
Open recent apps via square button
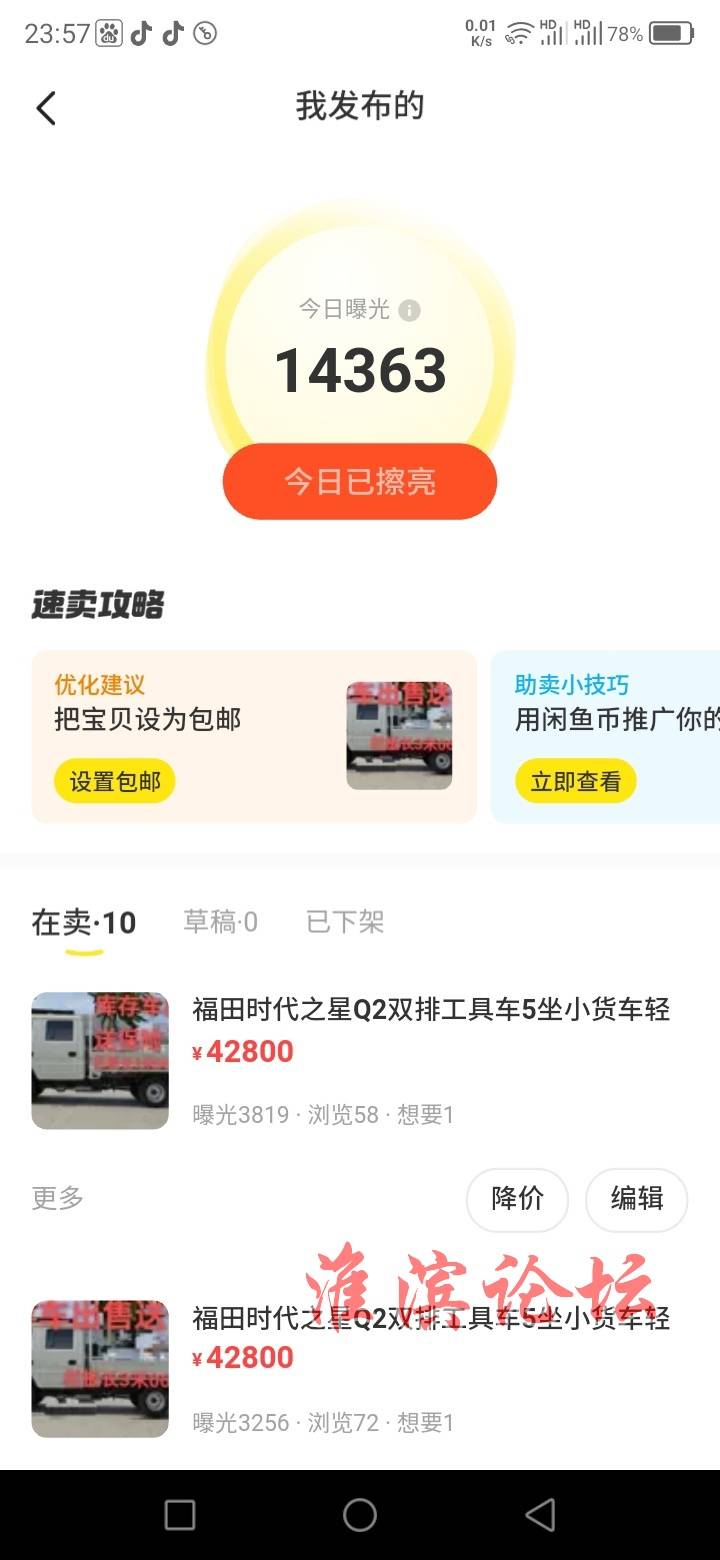[x=180, y=1515]
